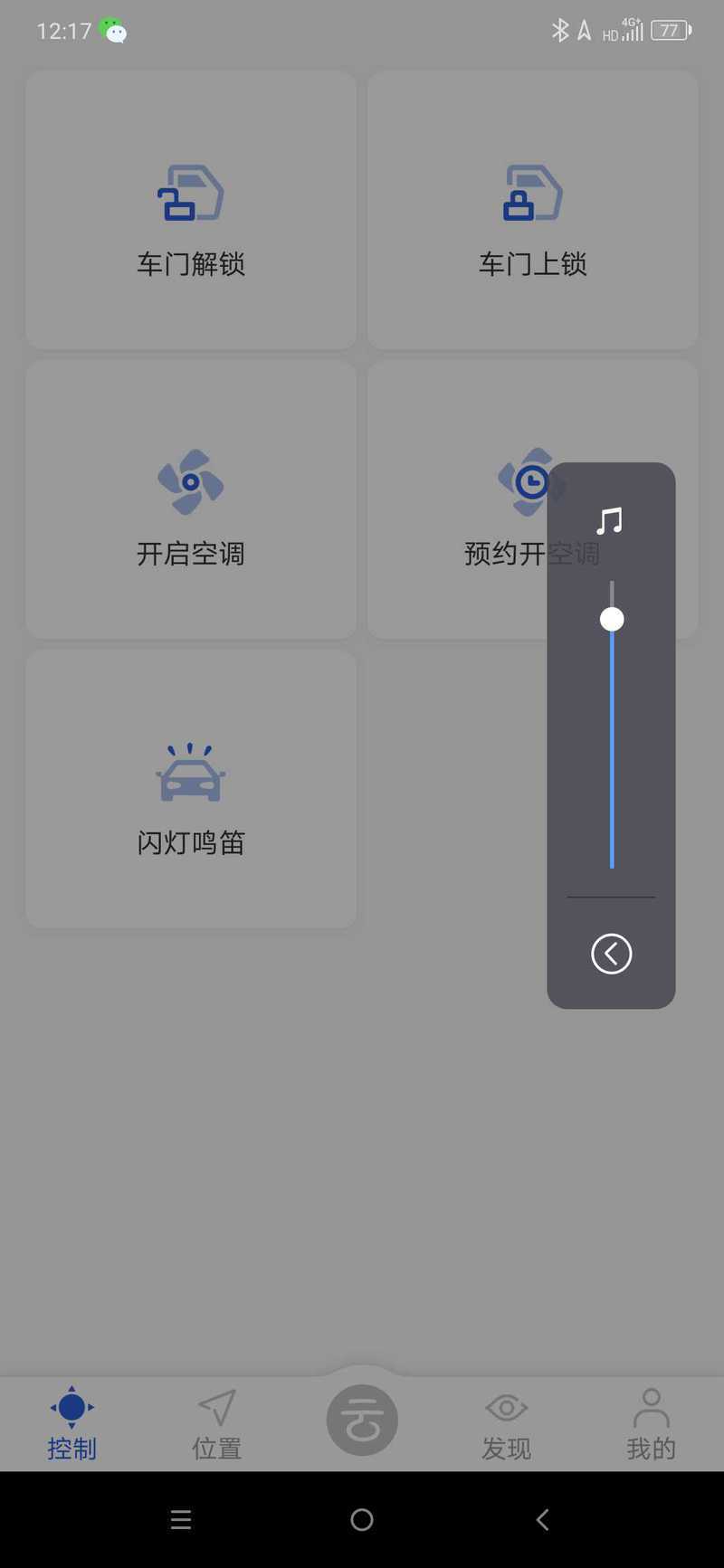Turn on air conditioning via 开启空调
The width and height of the screenshot is (724, 1568).
191,500
